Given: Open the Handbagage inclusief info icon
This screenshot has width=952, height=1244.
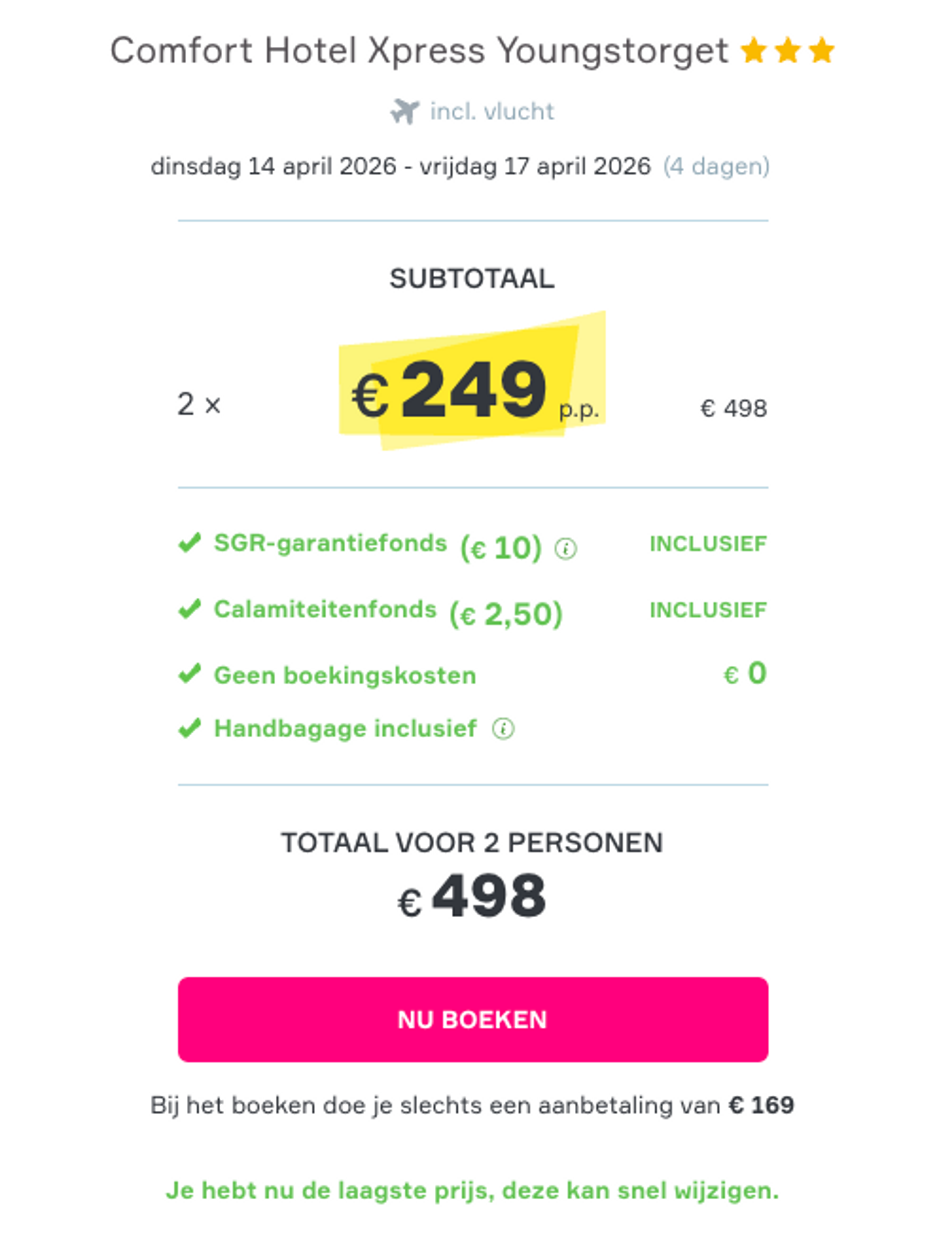Looking at the screenshot, I should click(x=503, y=729).
